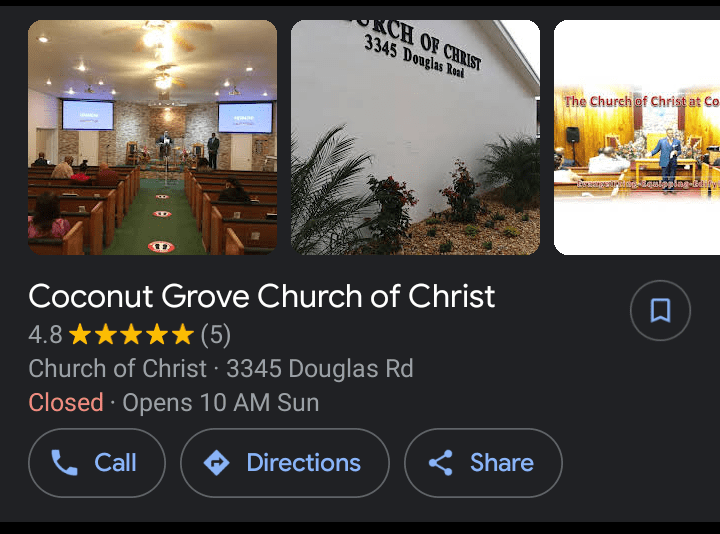Open the photo of the preacher speaking
Image resolution: width=720 pixels, height=534 pixels.
(x=638, y=138)
